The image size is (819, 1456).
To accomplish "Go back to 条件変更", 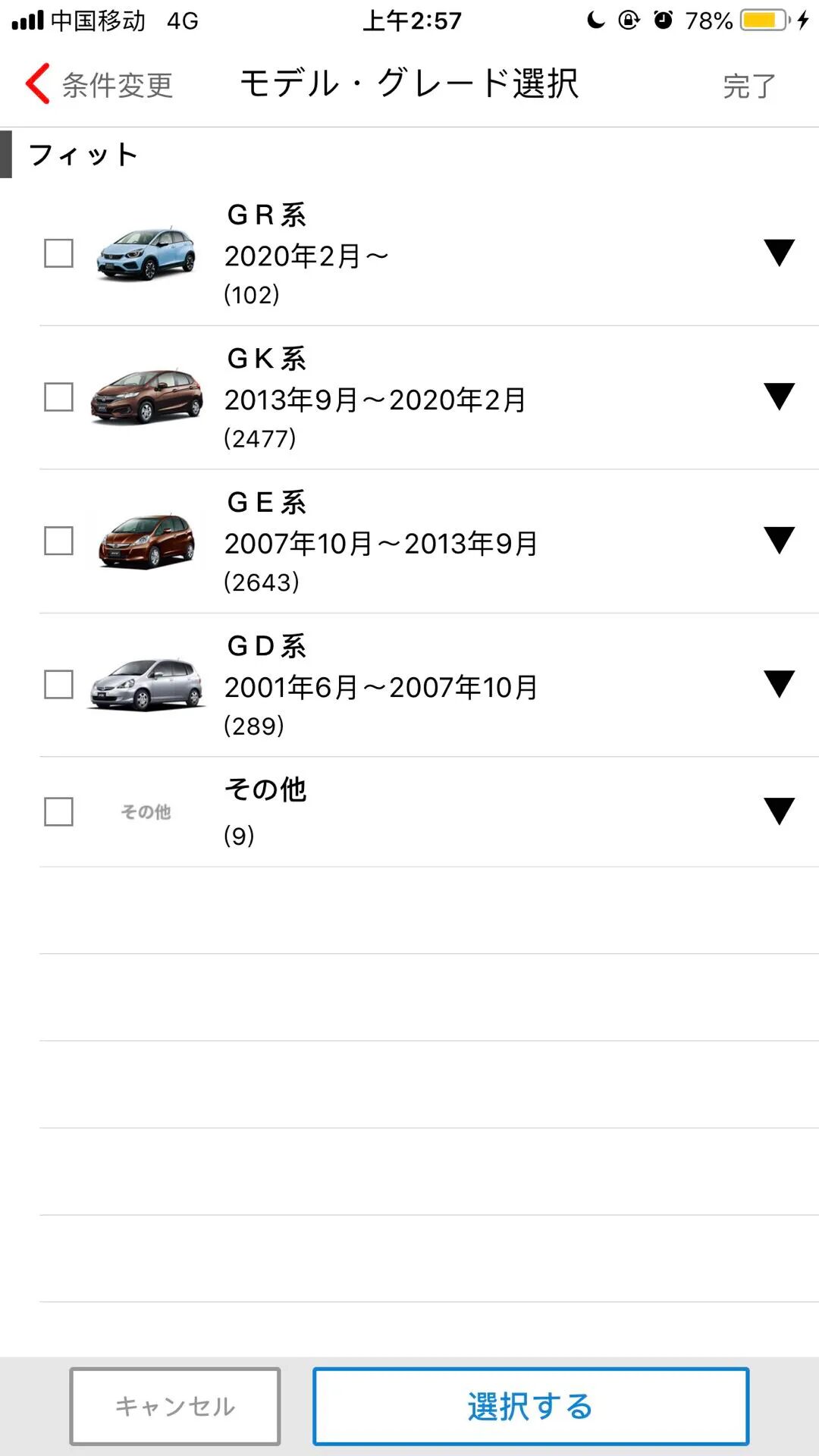I will pyautogui.click(x=99, y=84).
